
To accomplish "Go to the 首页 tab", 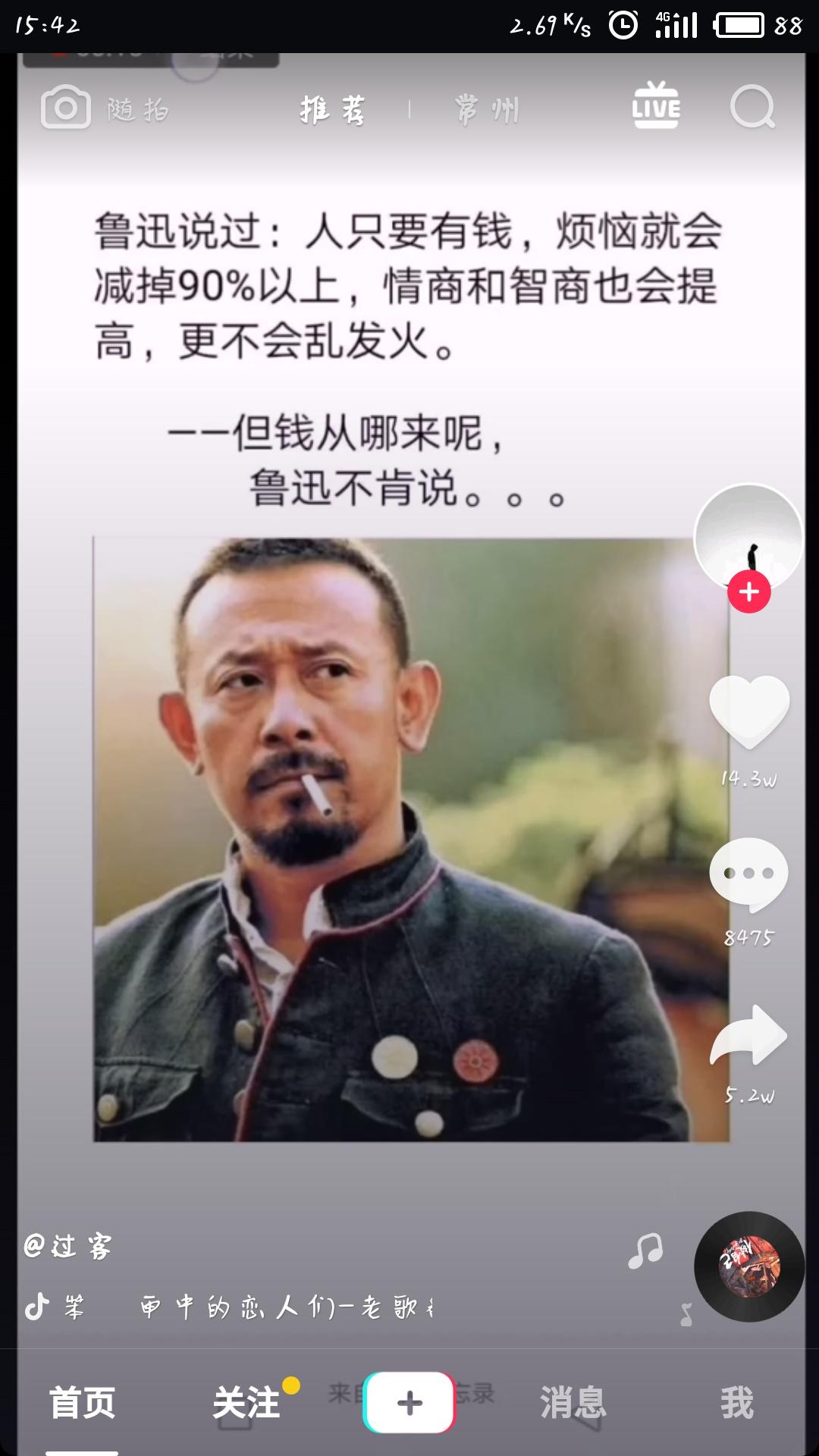I will point(82,1402).
